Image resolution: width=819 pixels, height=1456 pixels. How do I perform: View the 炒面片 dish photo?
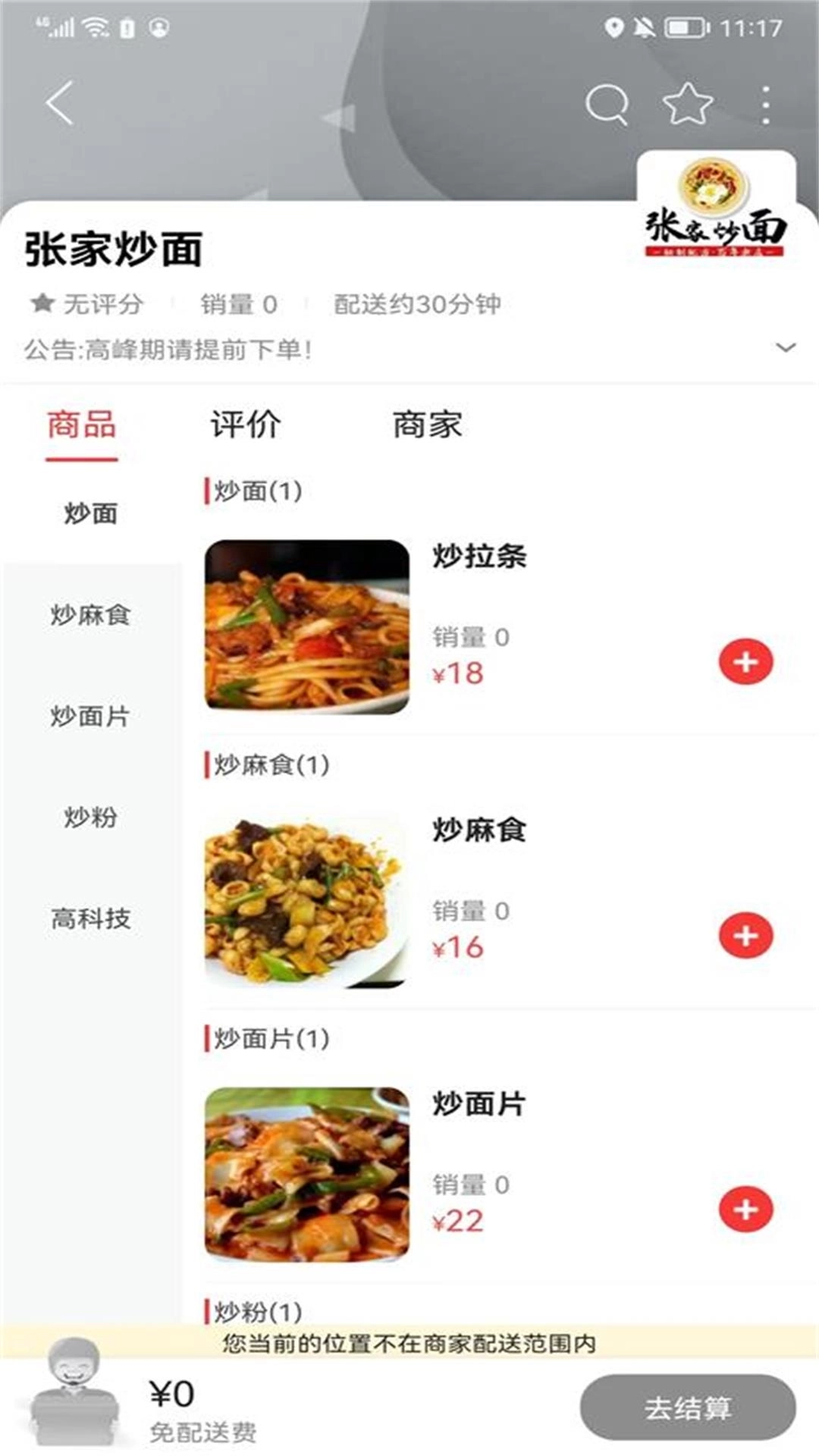(x=307, y=1173)
